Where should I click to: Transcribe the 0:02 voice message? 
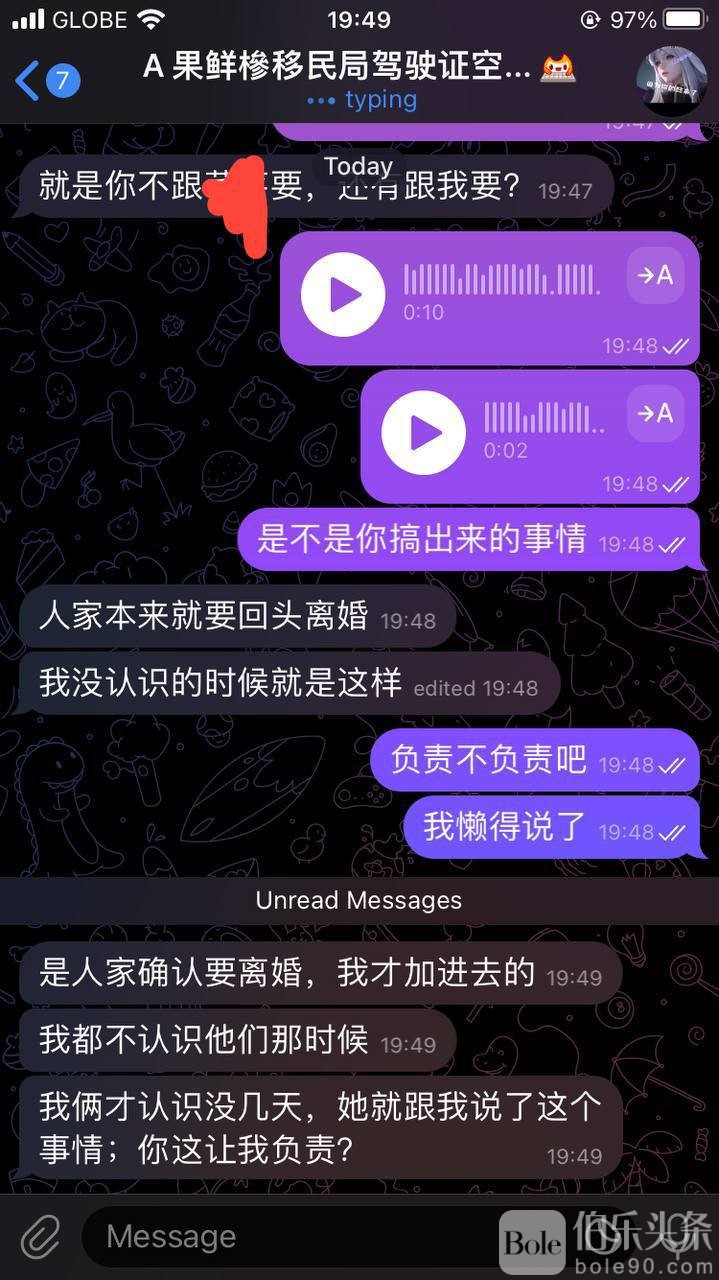[656, 413]
